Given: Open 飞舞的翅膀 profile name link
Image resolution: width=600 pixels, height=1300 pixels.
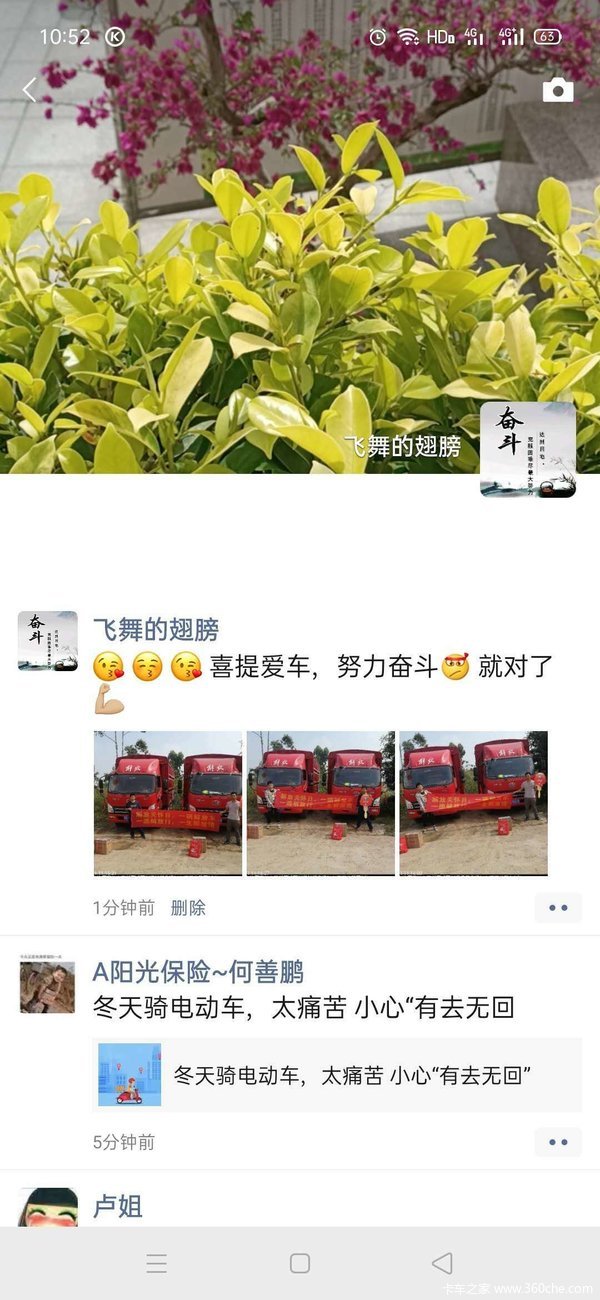Looking at the screenshot, I should pos(155,630).
